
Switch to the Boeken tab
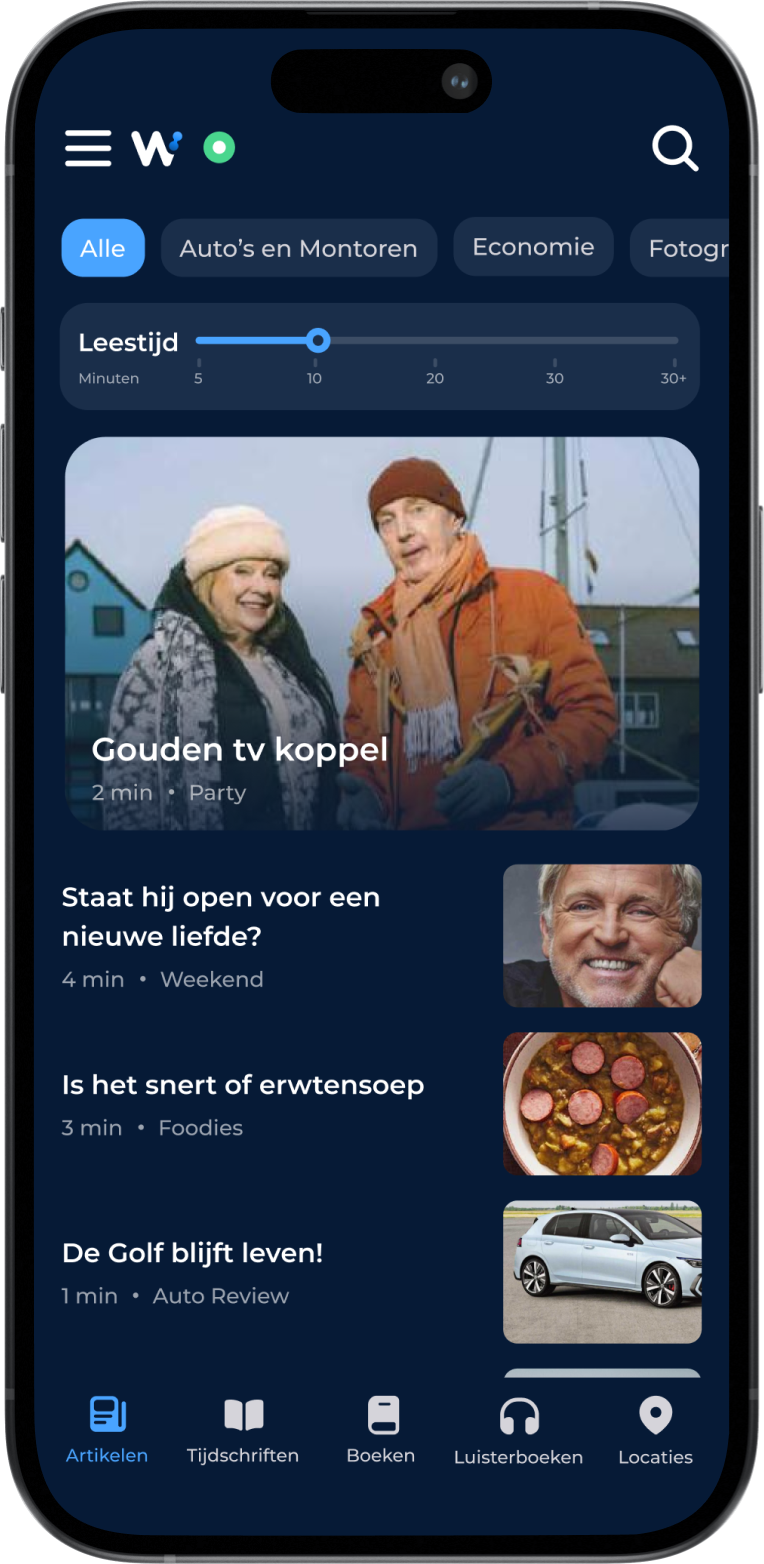[381, 1430]
